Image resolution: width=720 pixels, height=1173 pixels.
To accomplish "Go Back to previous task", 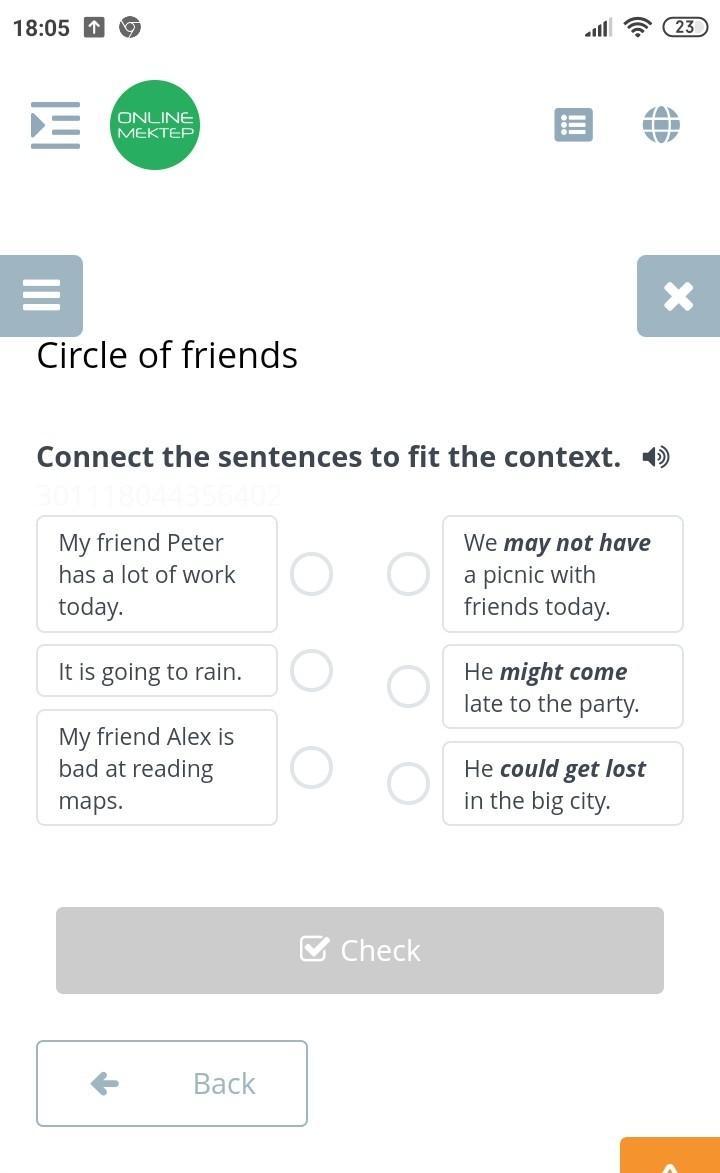I will pos(172,1083).
